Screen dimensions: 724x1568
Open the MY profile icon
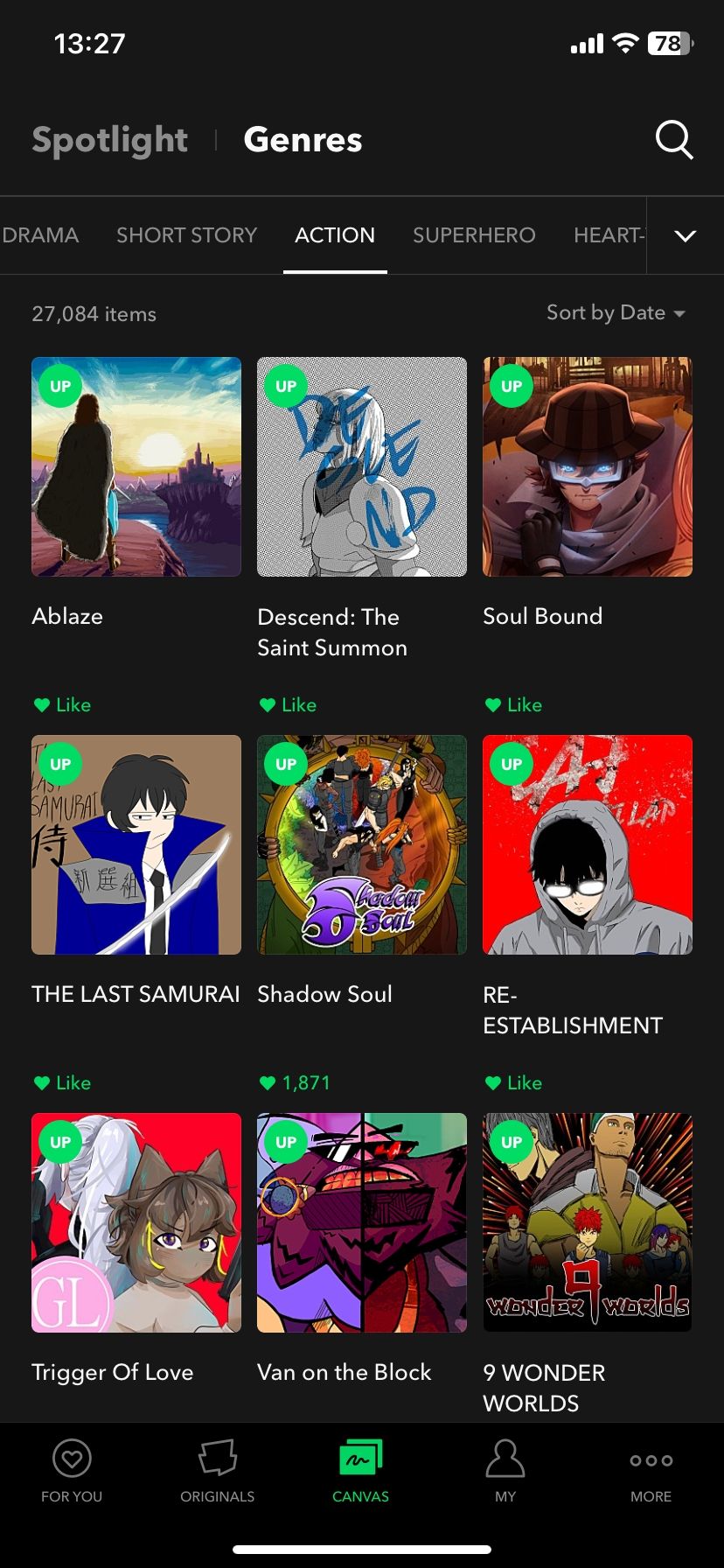(x=505, y=1459)
